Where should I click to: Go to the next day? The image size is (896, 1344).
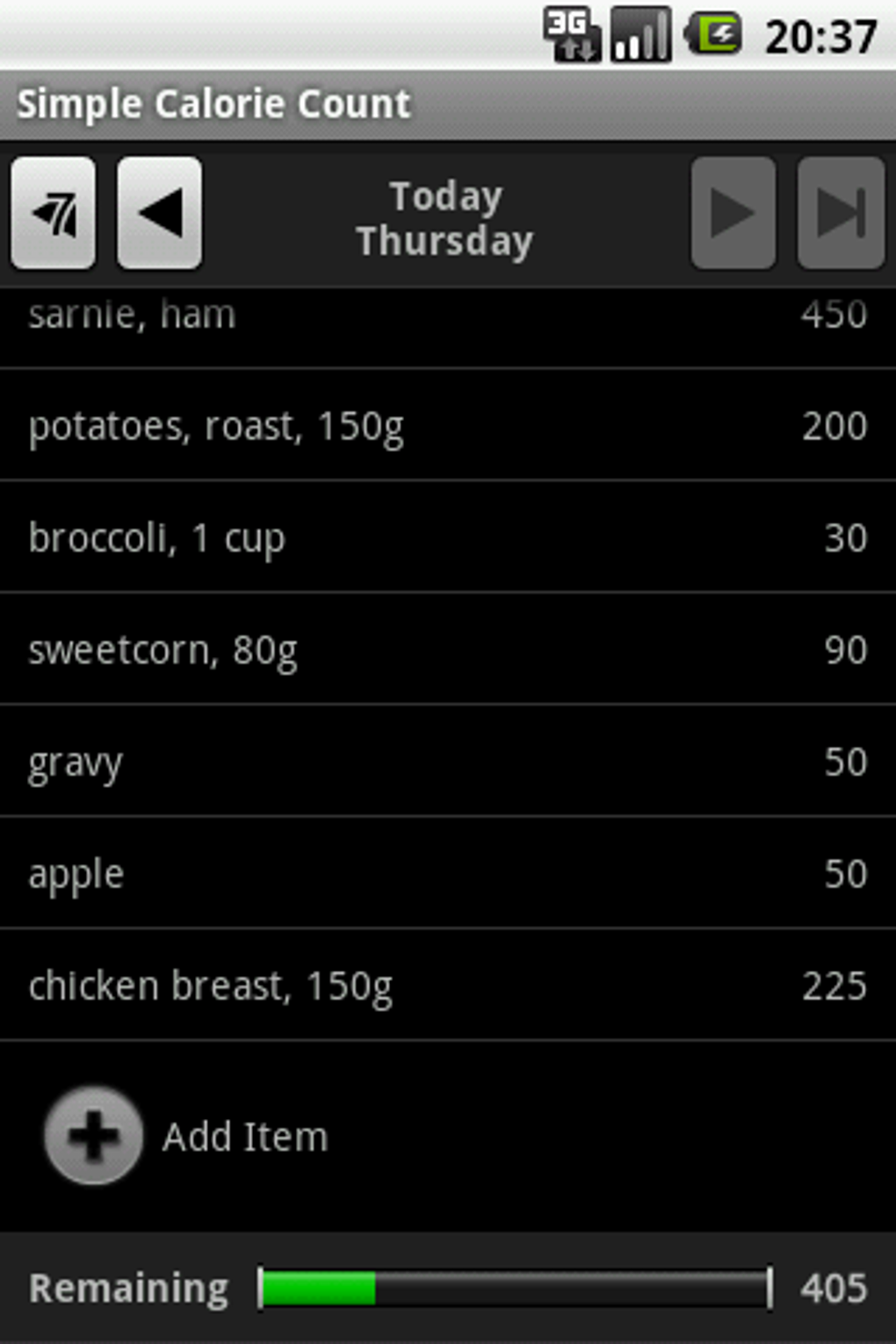733,213
